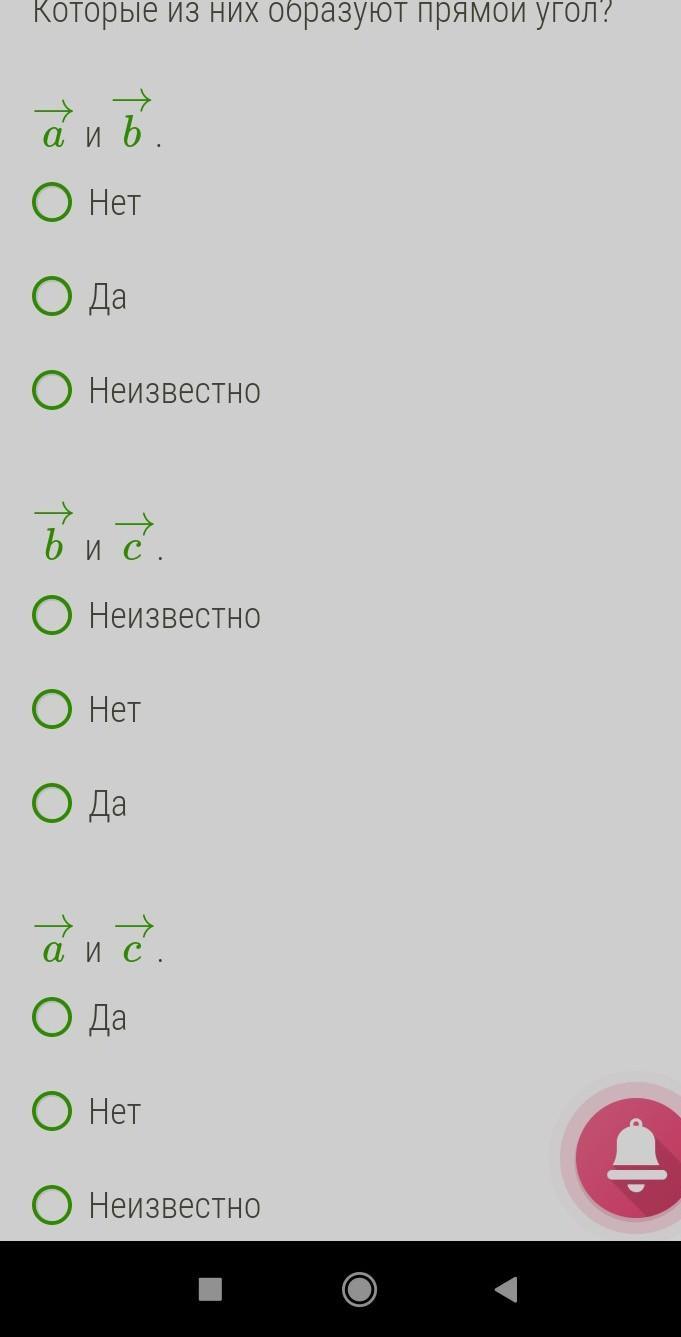Tap the system home button
The width and height of the screenshot is (681, 1337).
click(359, 1289)
